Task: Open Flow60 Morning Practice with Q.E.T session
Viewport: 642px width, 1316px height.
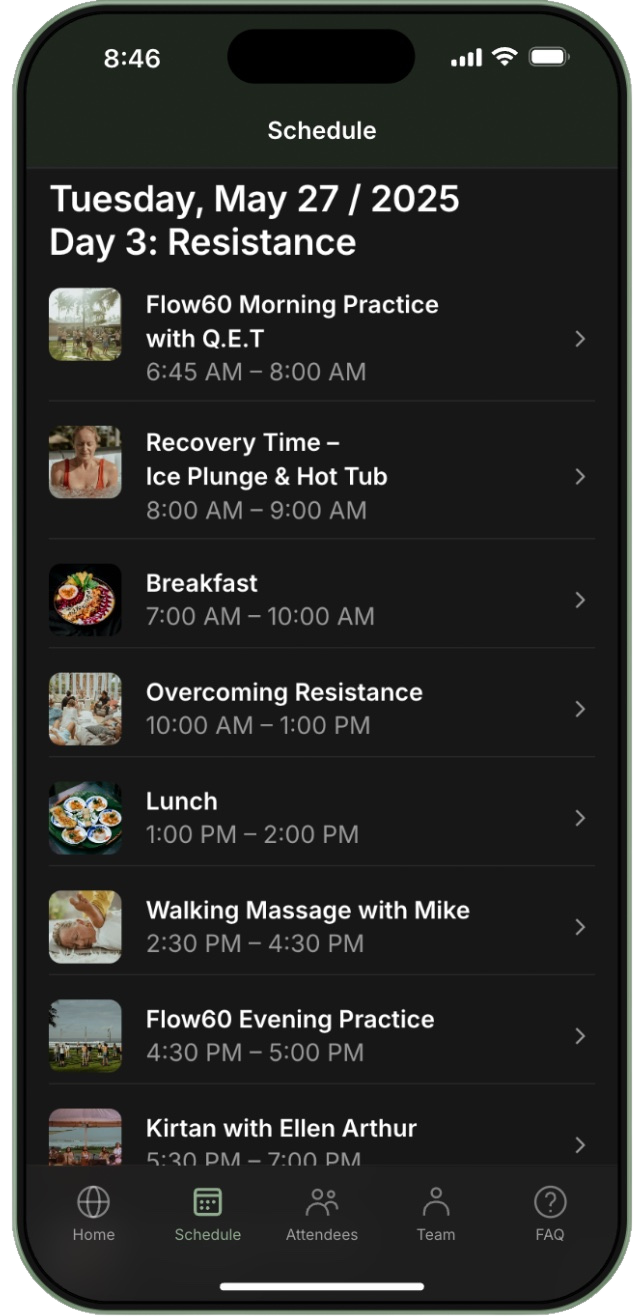Action: (x=320, y=338)
